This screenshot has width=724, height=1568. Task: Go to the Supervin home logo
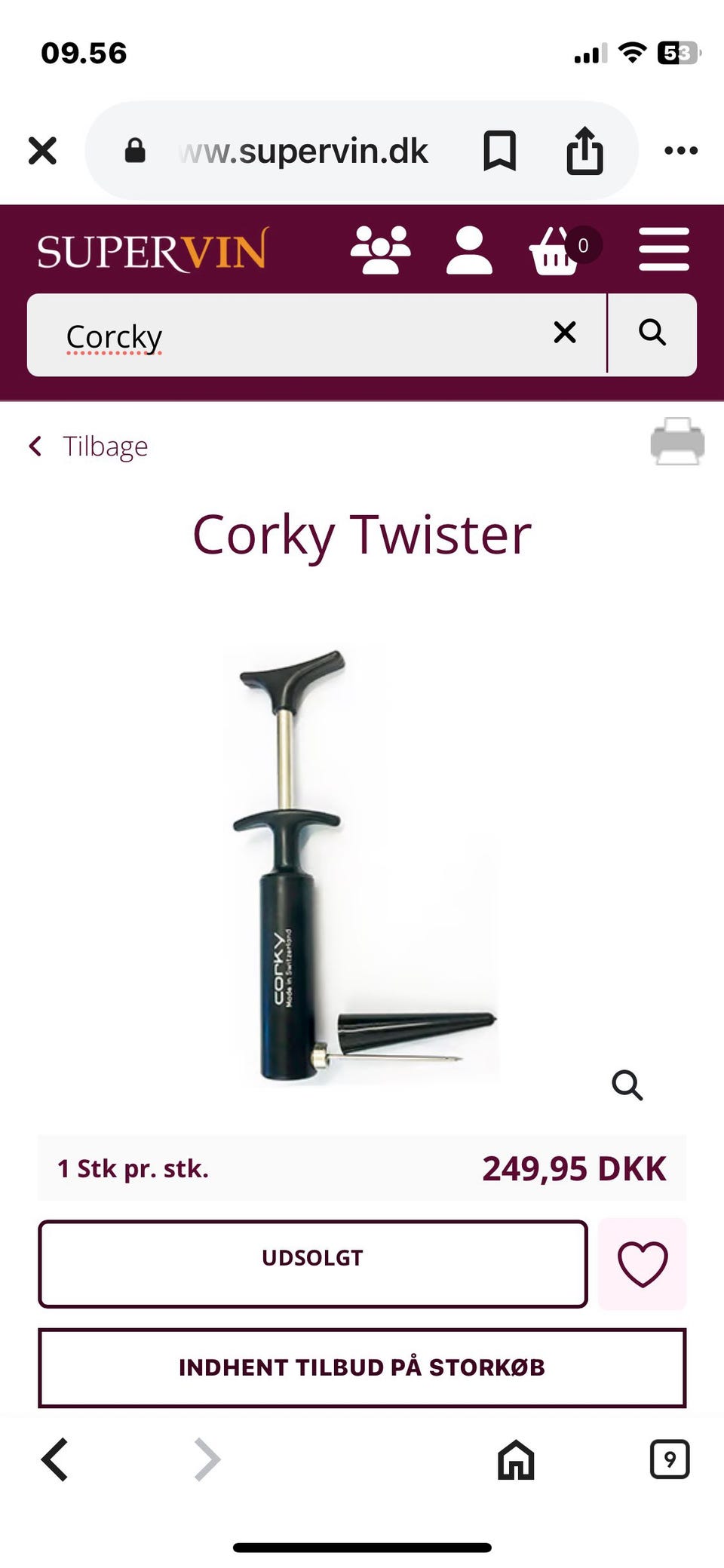pyautogui.click(x=153, y=250)
